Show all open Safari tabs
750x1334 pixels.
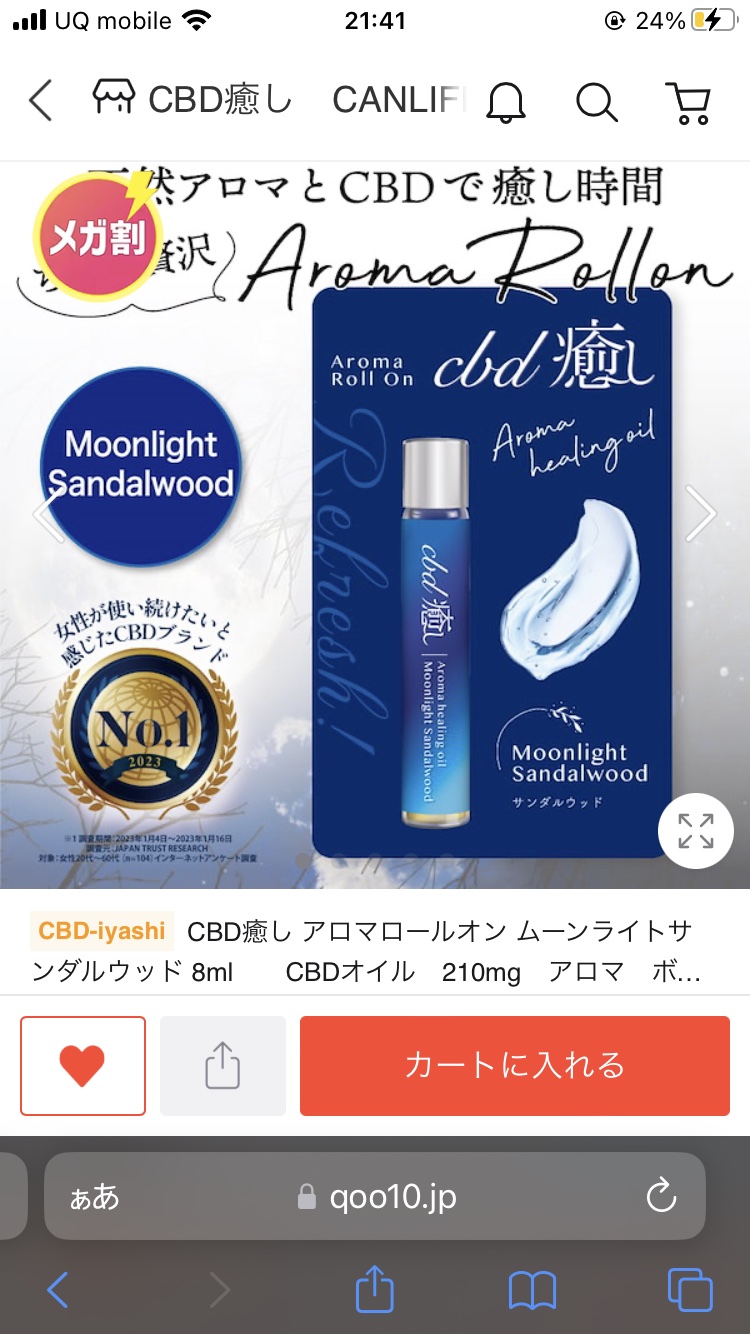click(x=690, y=1290)
